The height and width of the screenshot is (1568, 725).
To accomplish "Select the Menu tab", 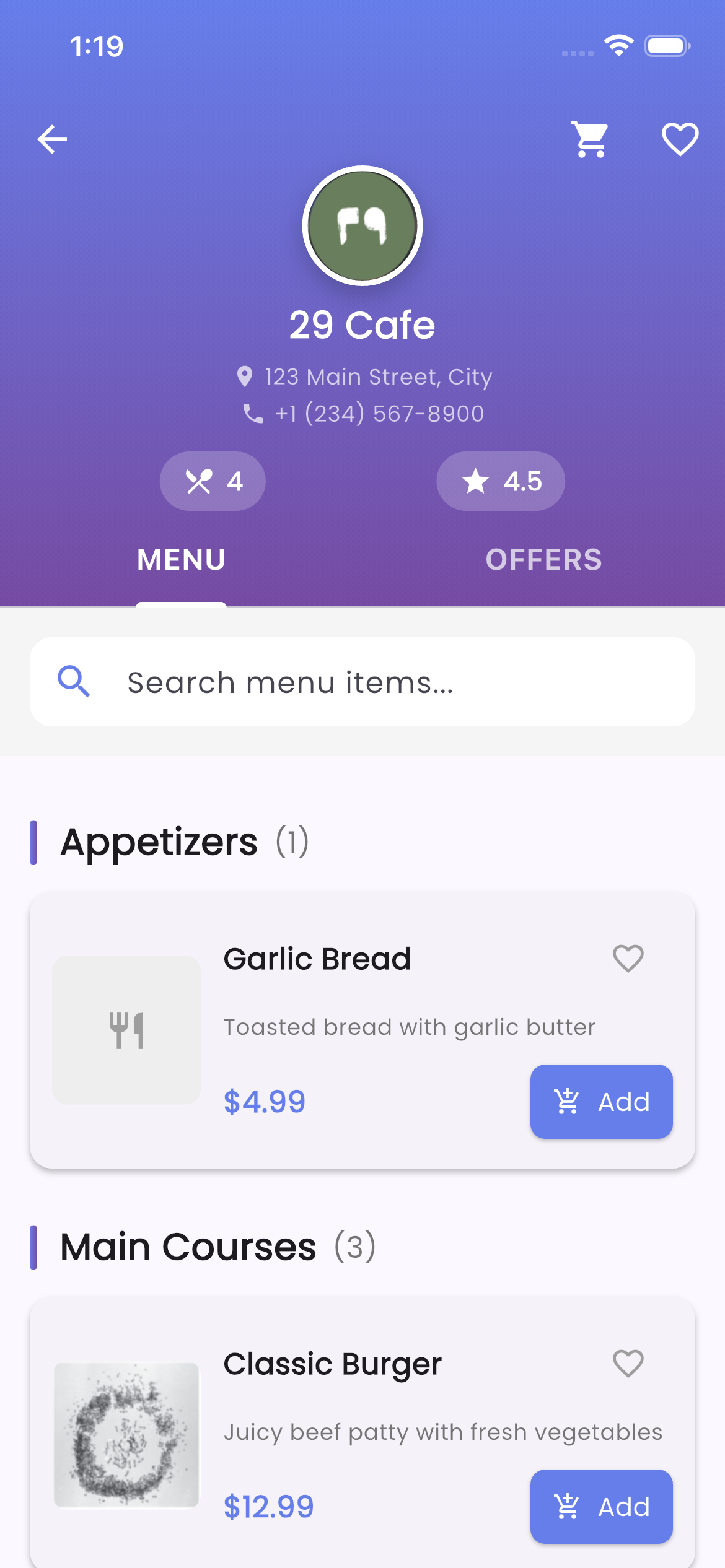I will pos(181,560).
